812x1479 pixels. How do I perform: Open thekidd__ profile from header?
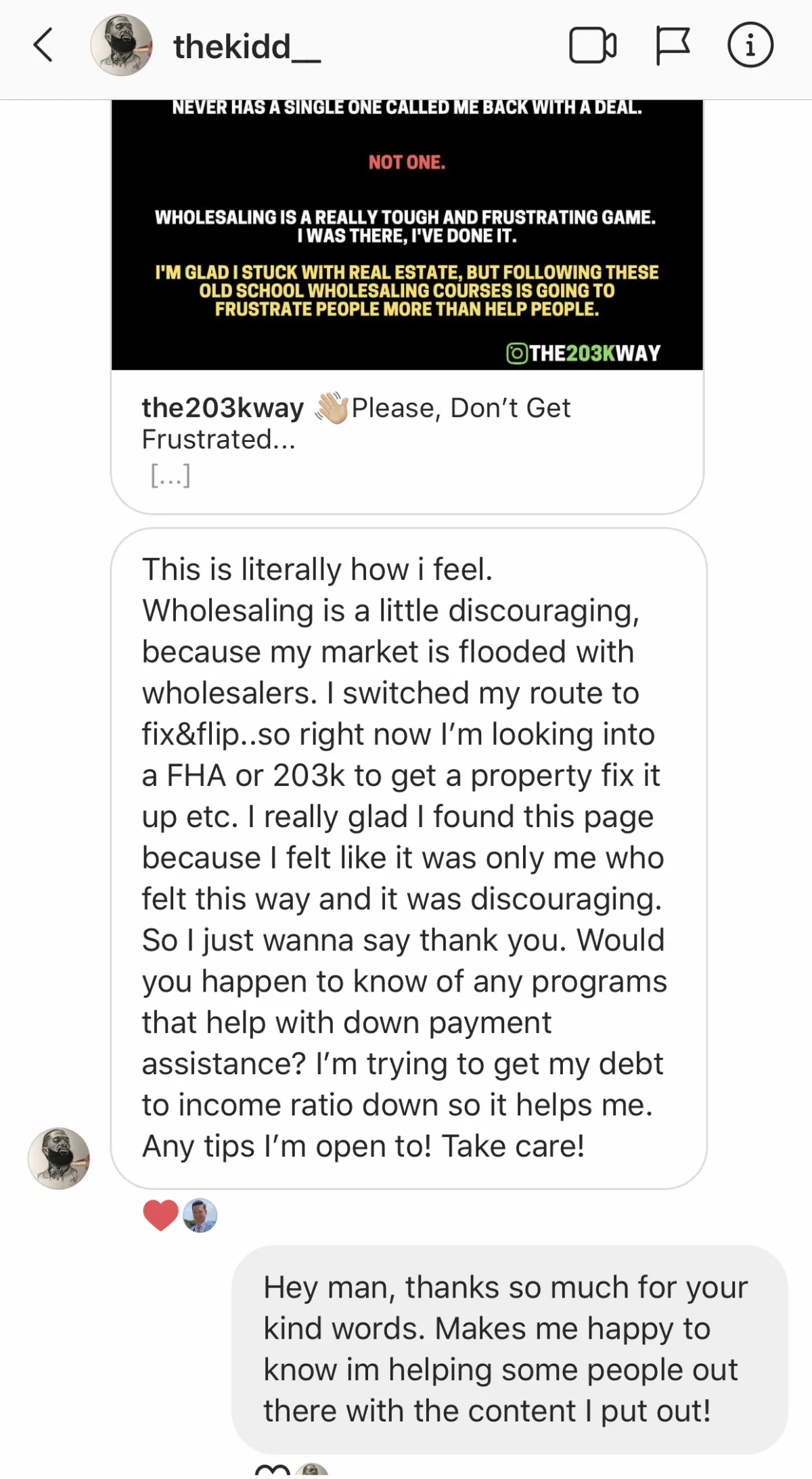pyautogui.click(x=246, y=47)
